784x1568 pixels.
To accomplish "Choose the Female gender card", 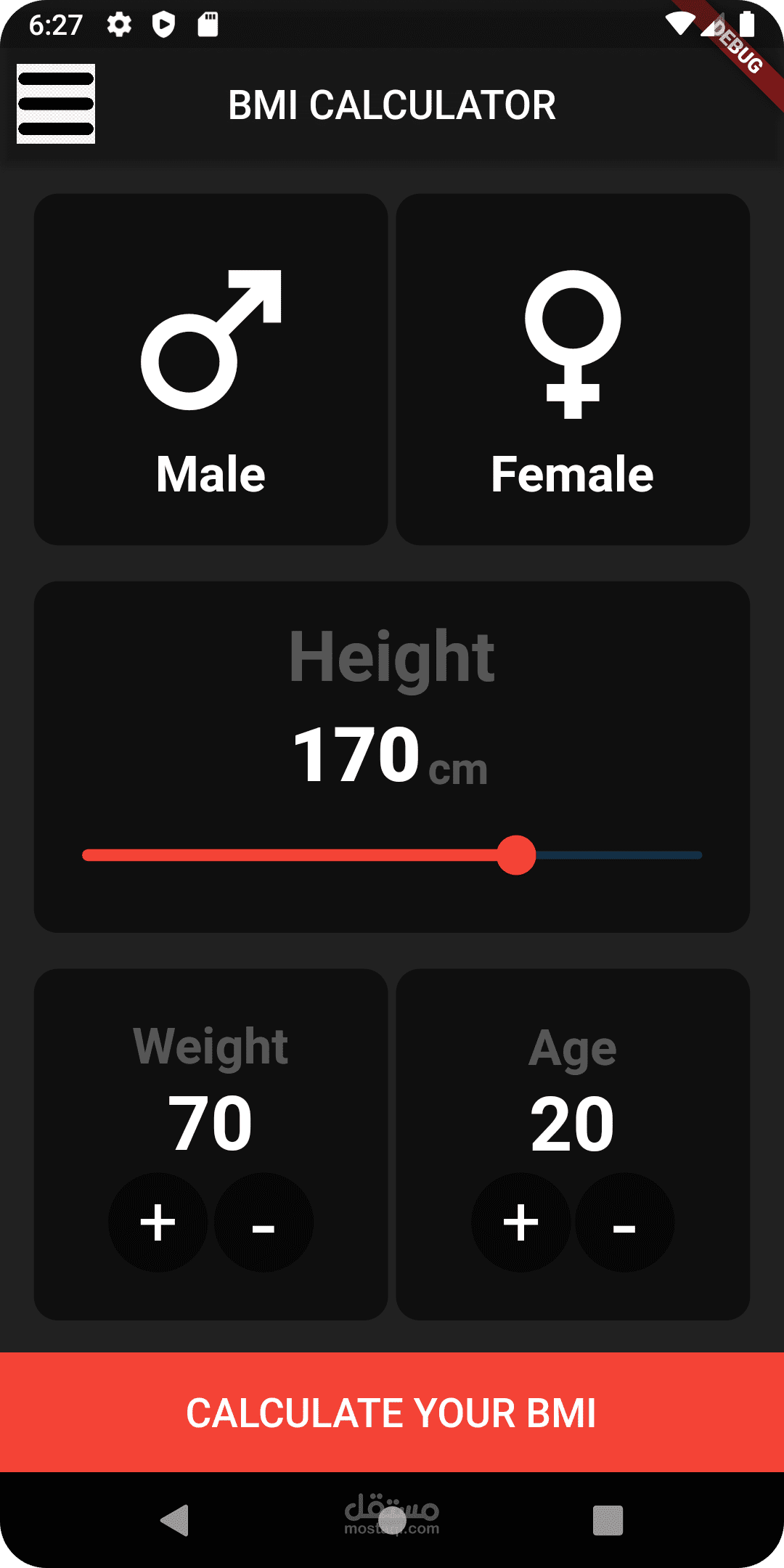I will (x=573, y=369).
